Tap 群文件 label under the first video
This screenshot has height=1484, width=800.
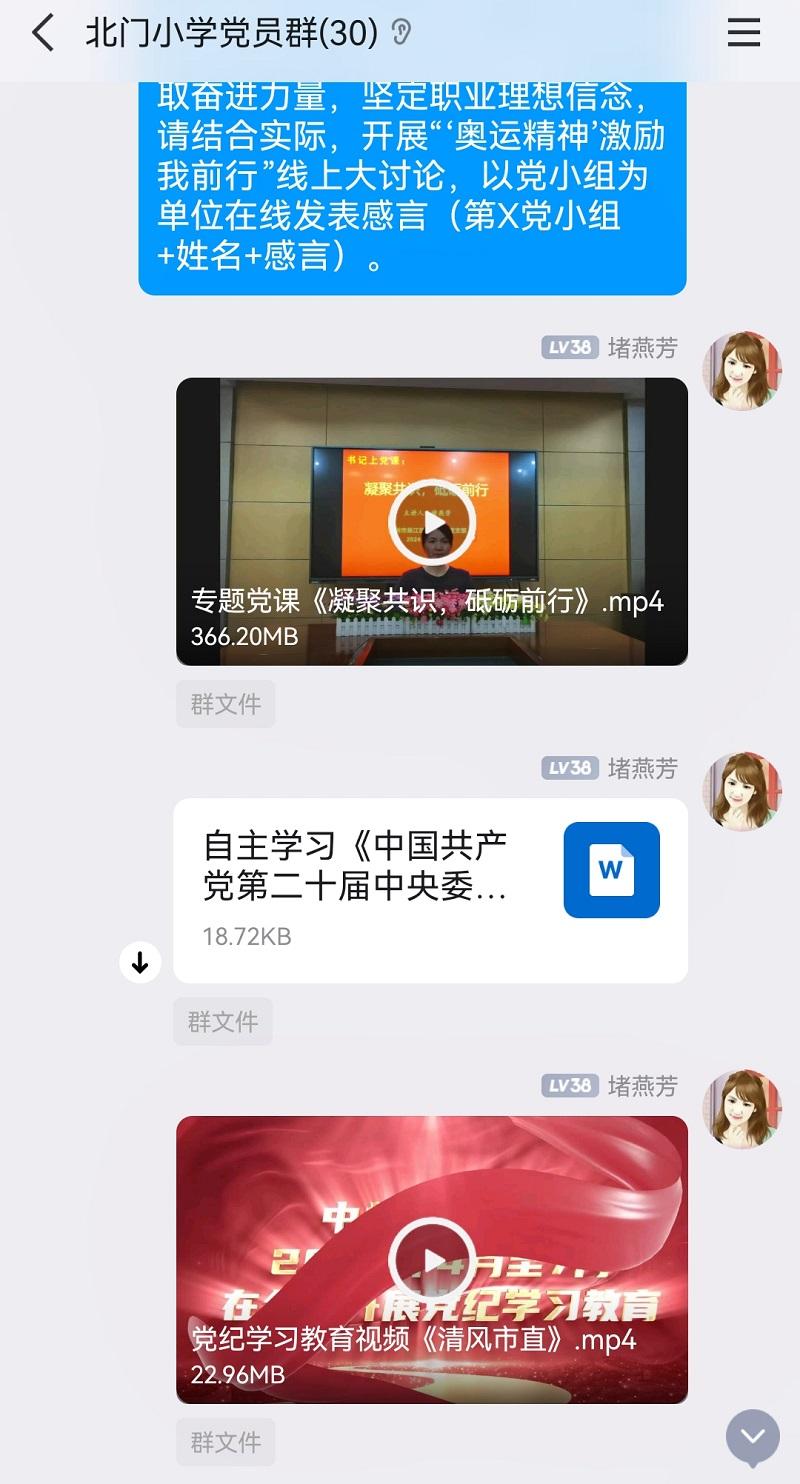[225, 704]
